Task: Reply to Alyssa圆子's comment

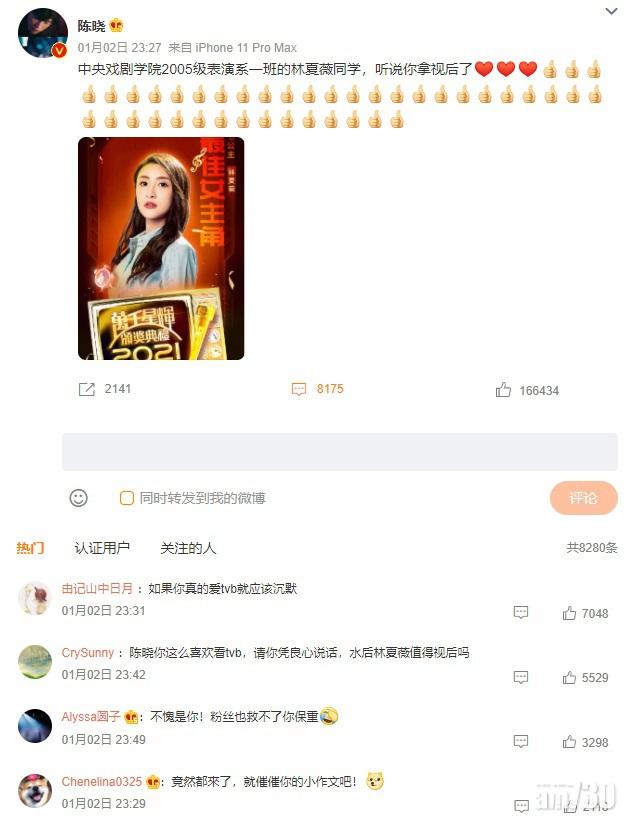Action: tap(520, 742)
